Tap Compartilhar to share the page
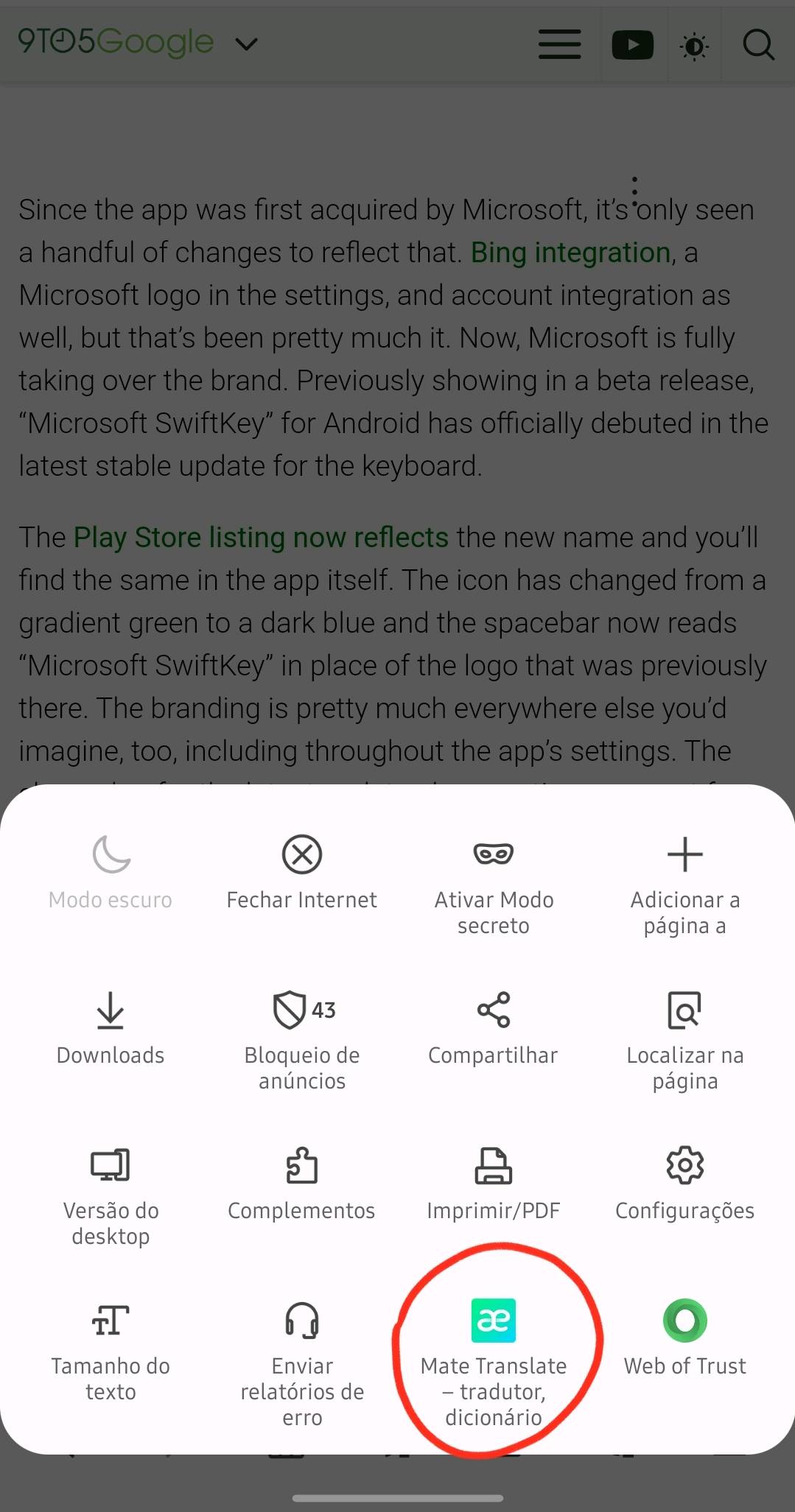The image size is (795, 1512). pyautogui.click(x=494, y=1029)
